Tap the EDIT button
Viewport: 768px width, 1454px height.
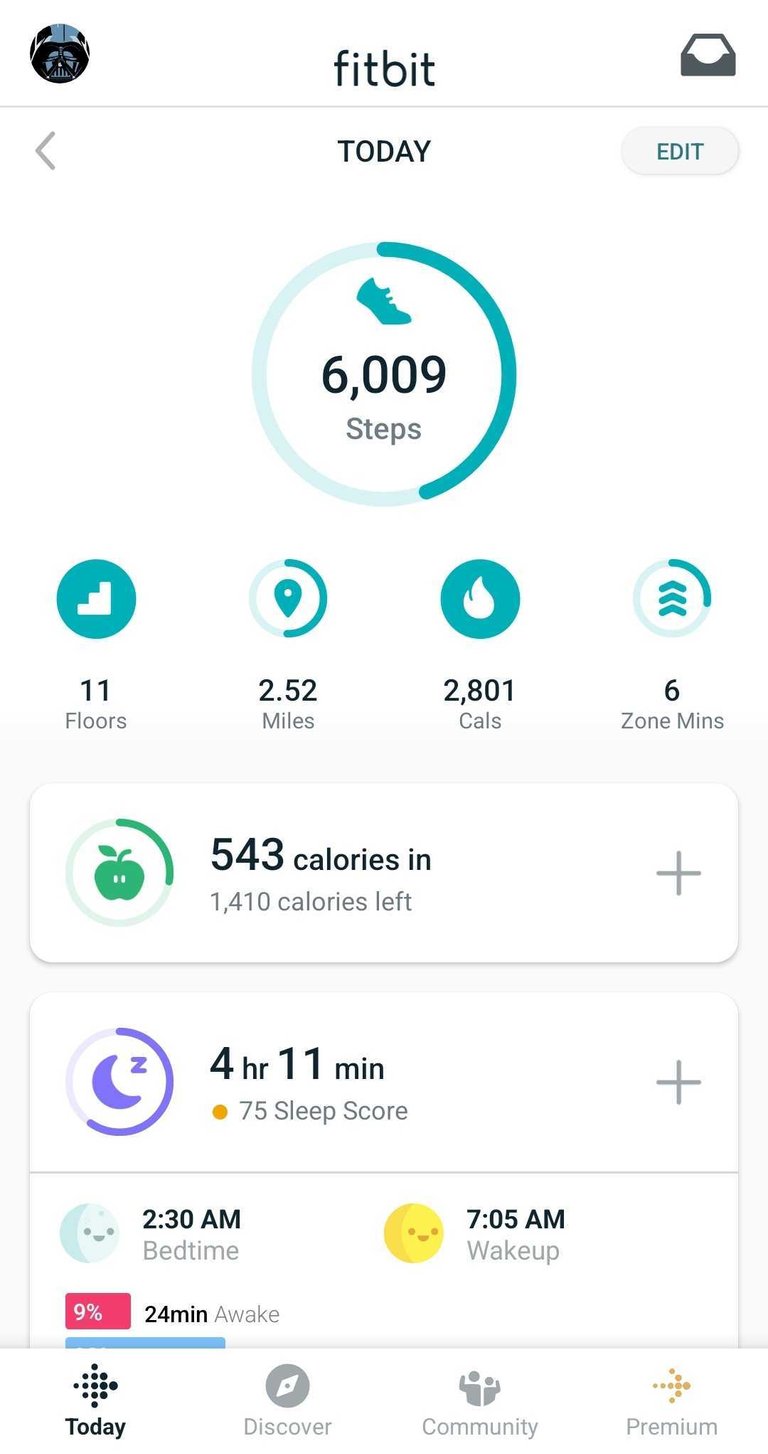[x=680, y=152]
